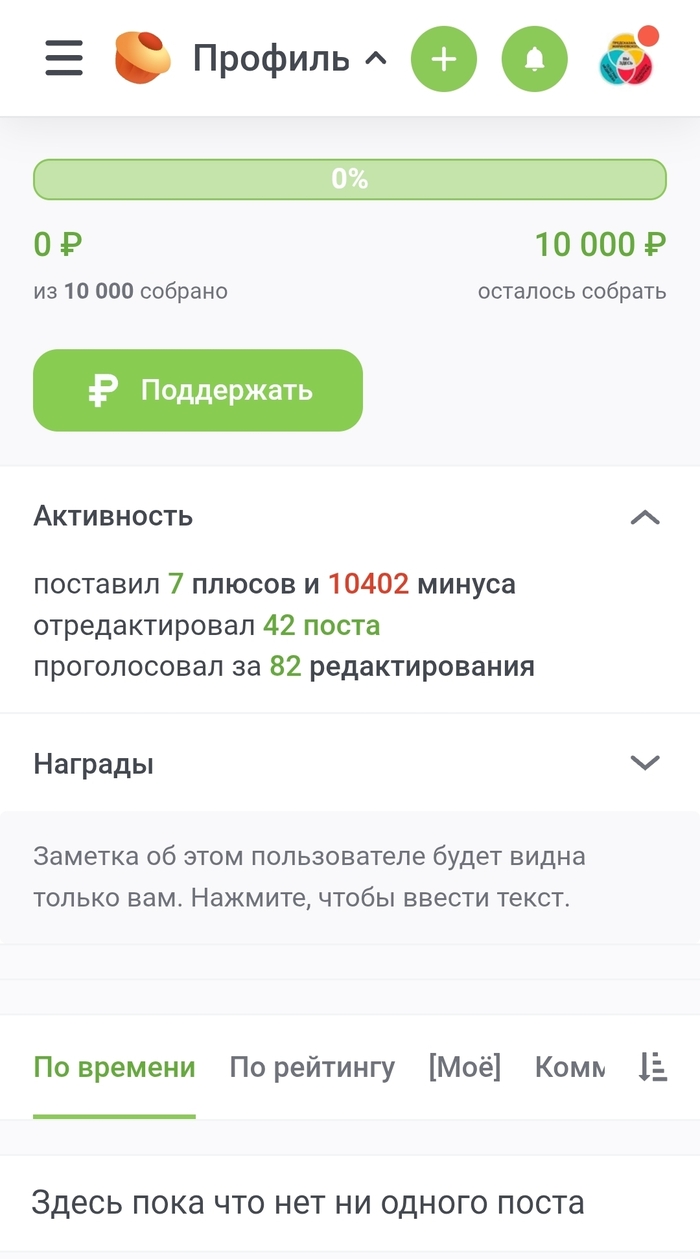This screenshot has width=700, height=1259.
Task: Go to the Pikabu home logo
Action: [x=143, y=58]
